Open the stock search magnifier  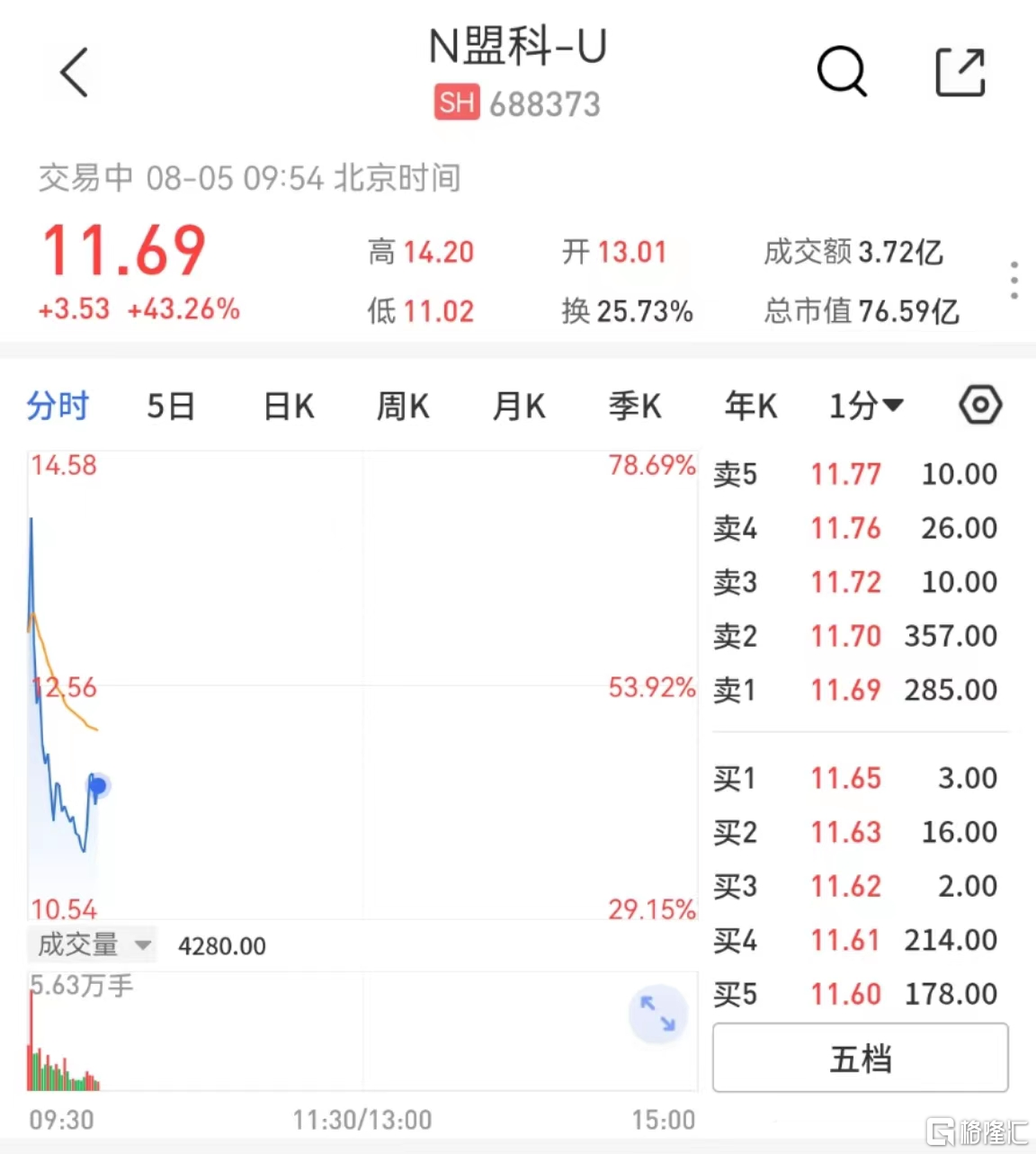coord(842,72)
